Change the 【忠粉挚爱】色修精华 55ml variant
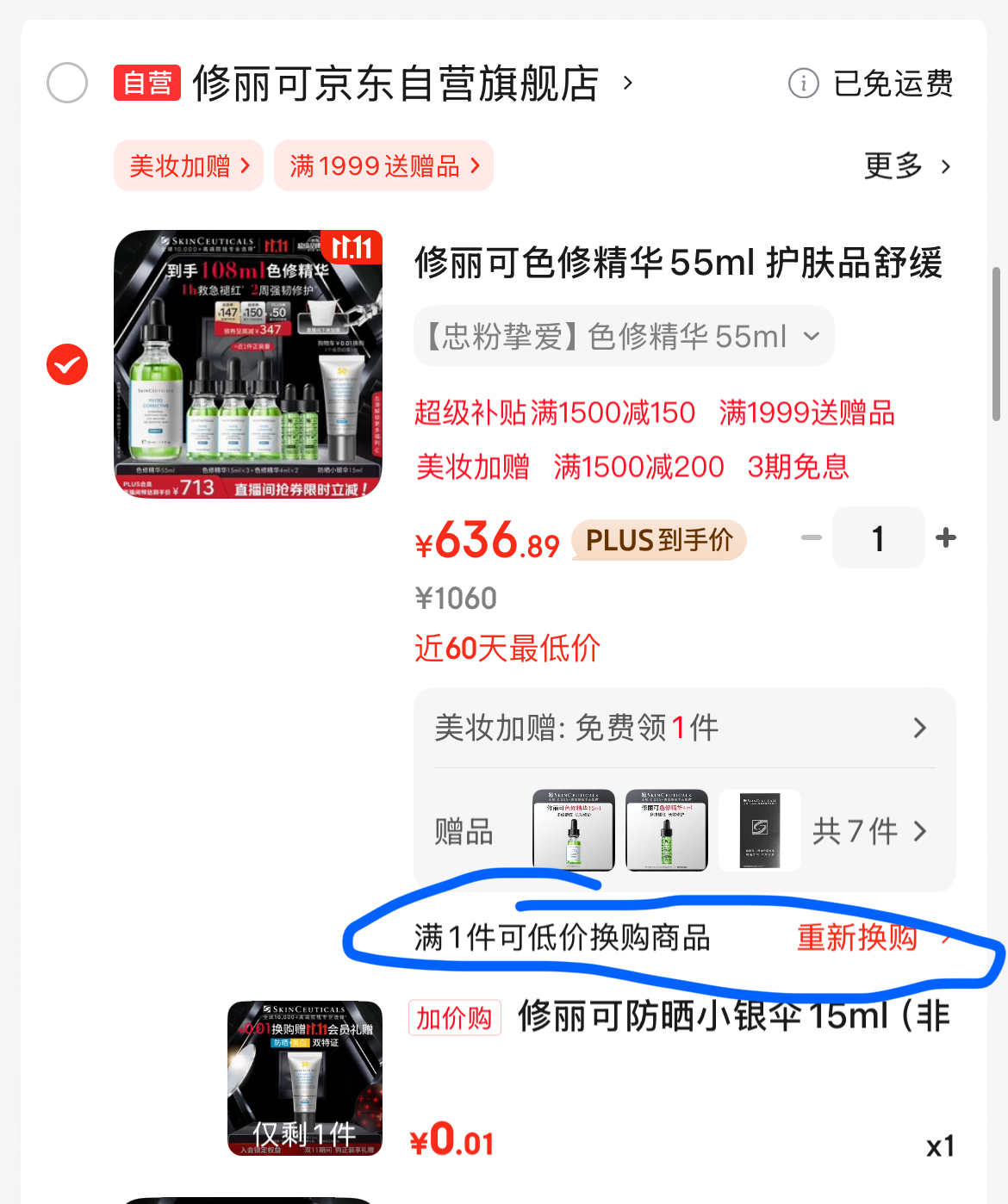1008x1204 pixels. tap(624, 337)
